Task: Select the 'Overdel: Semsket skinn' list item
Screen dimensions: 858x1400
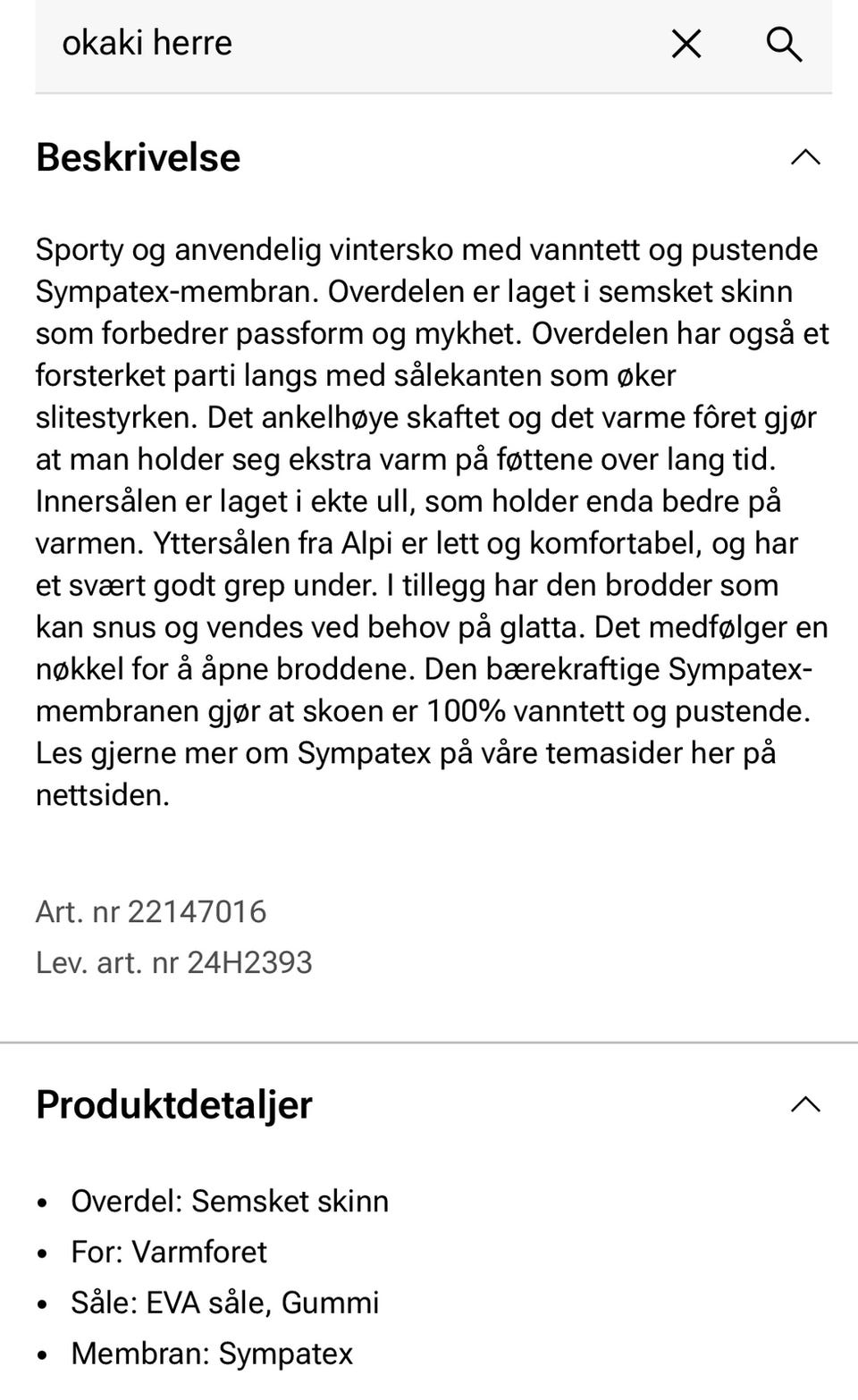Action: coord(230,1202)
